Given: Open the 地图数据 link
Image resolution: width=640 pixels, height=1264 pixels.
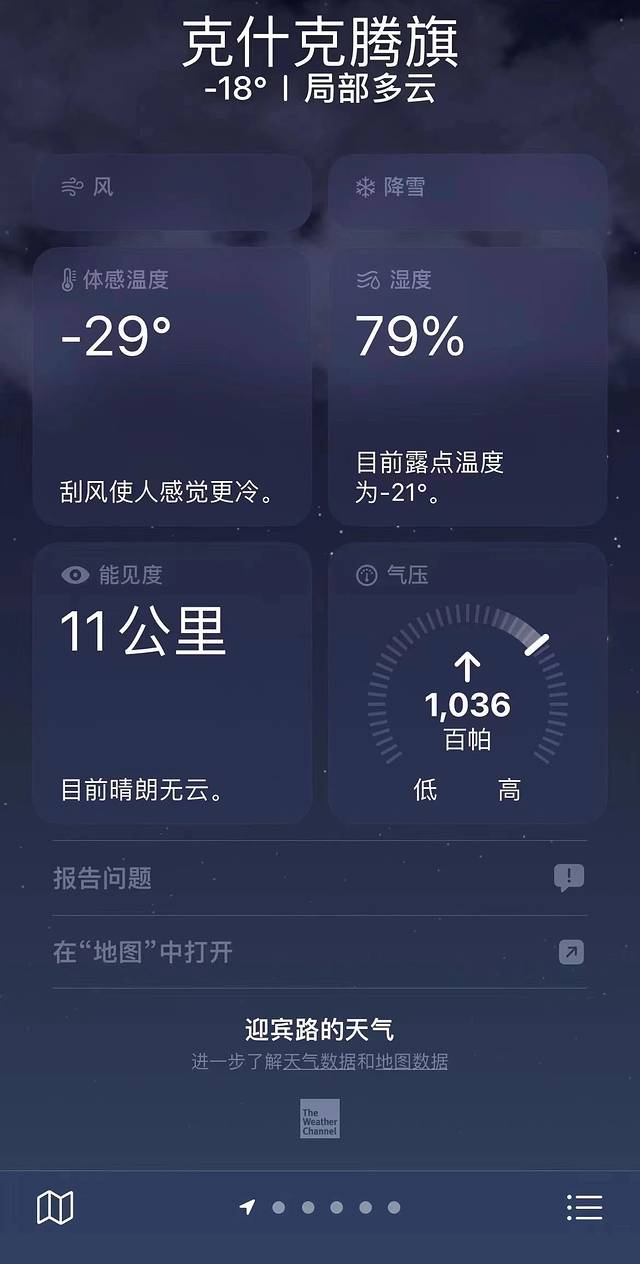Looking at the screenshot, I should coord(412,1062).
